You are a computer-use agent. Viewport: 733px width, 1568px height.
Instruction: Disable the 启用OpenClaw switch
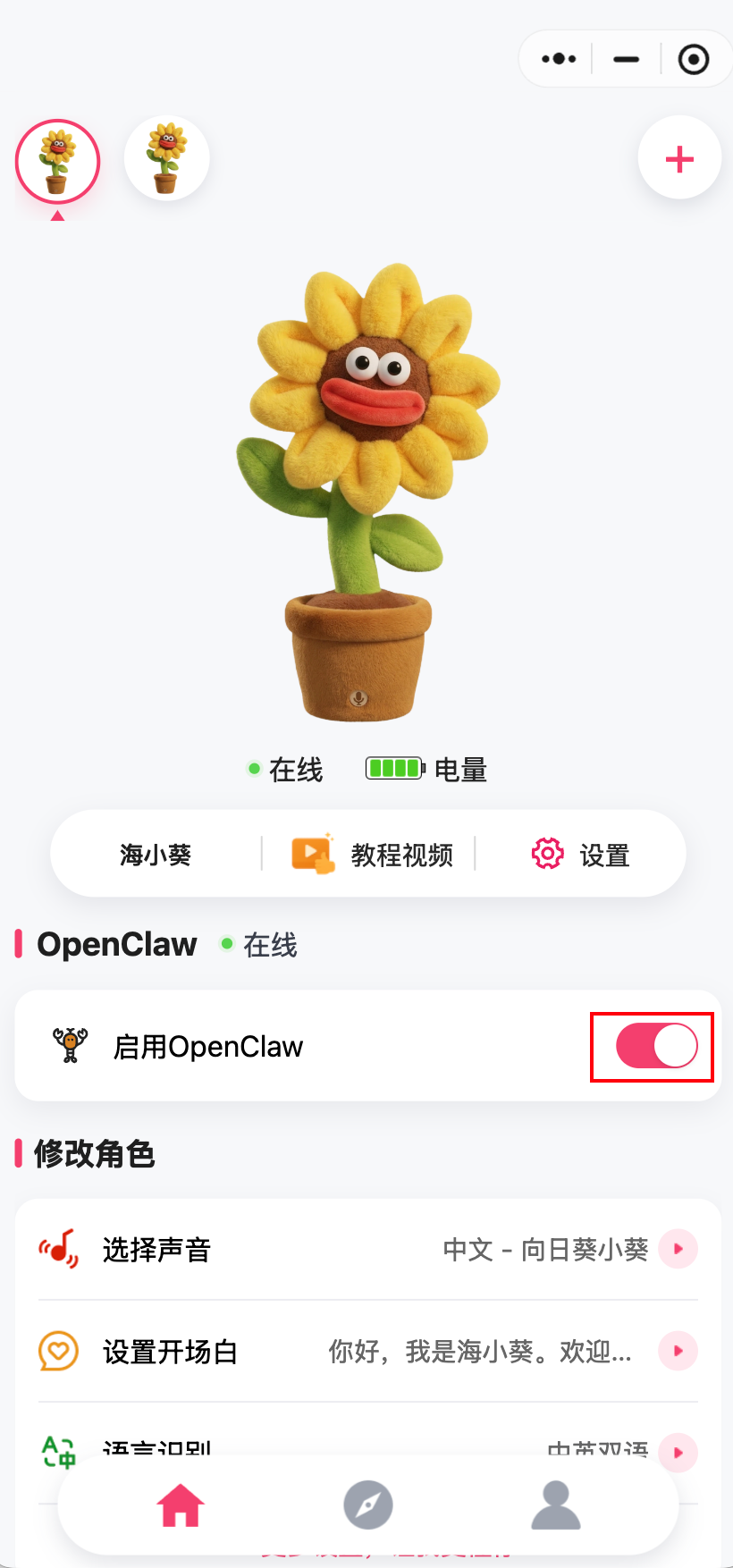(x=656, y=1046)
